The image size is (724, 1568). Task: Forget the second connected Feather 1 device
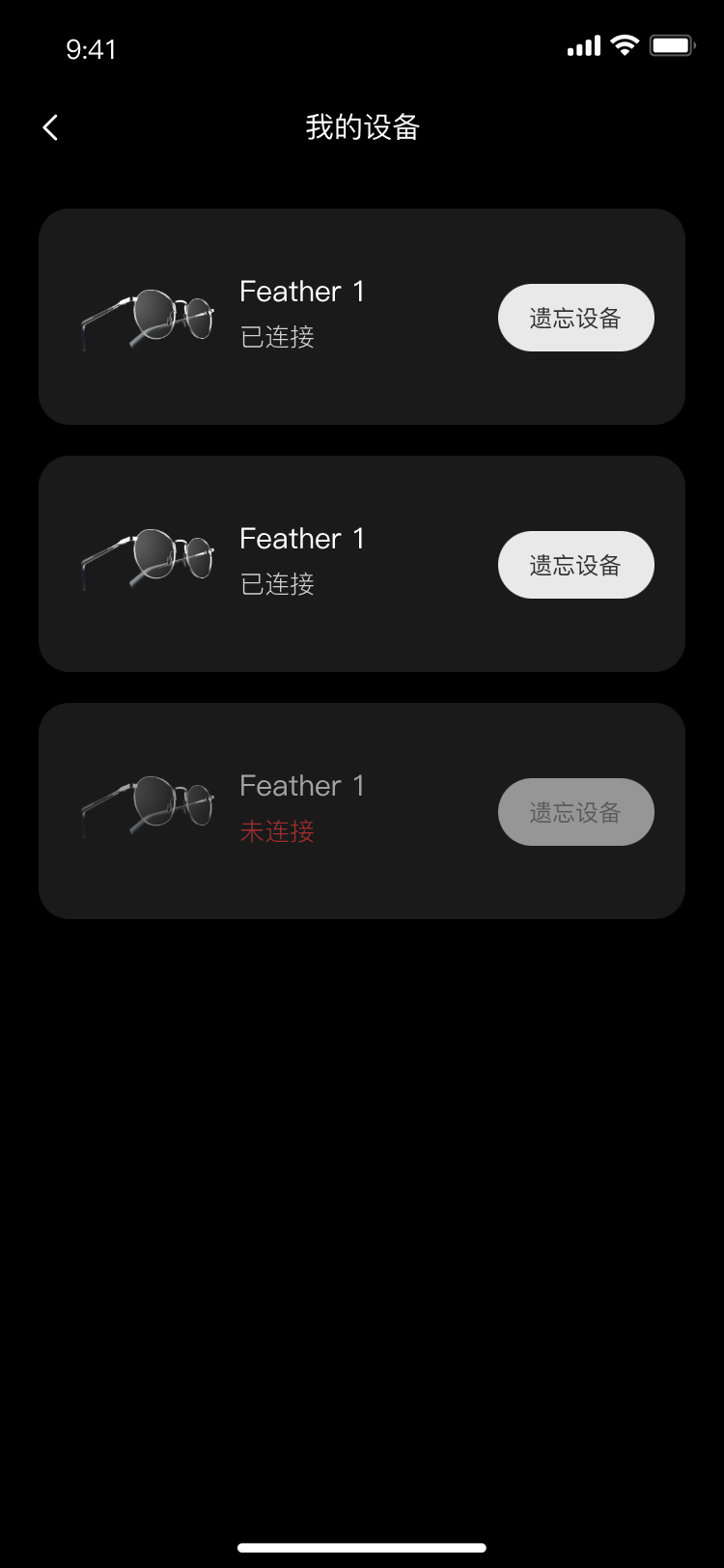575,564
